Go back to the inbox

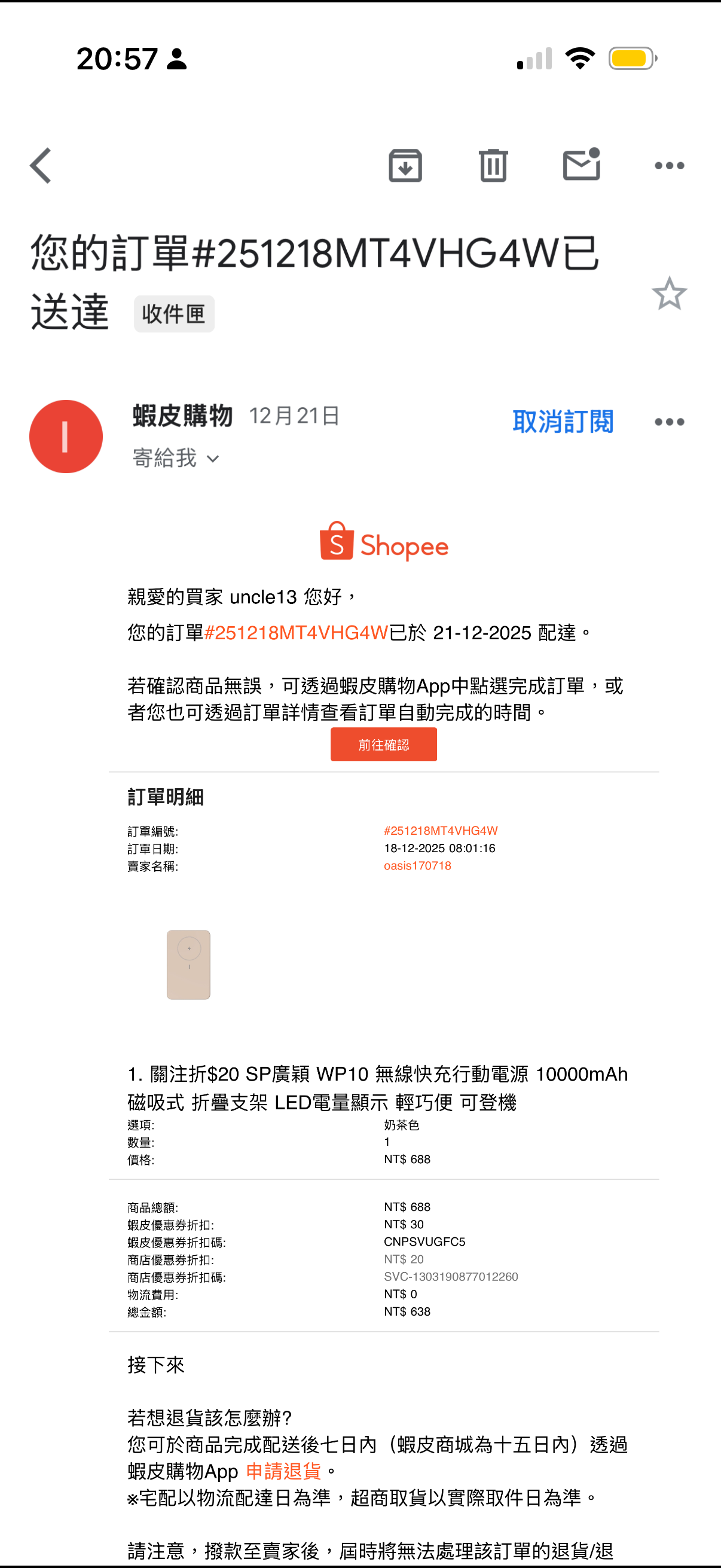click(41, 166)
